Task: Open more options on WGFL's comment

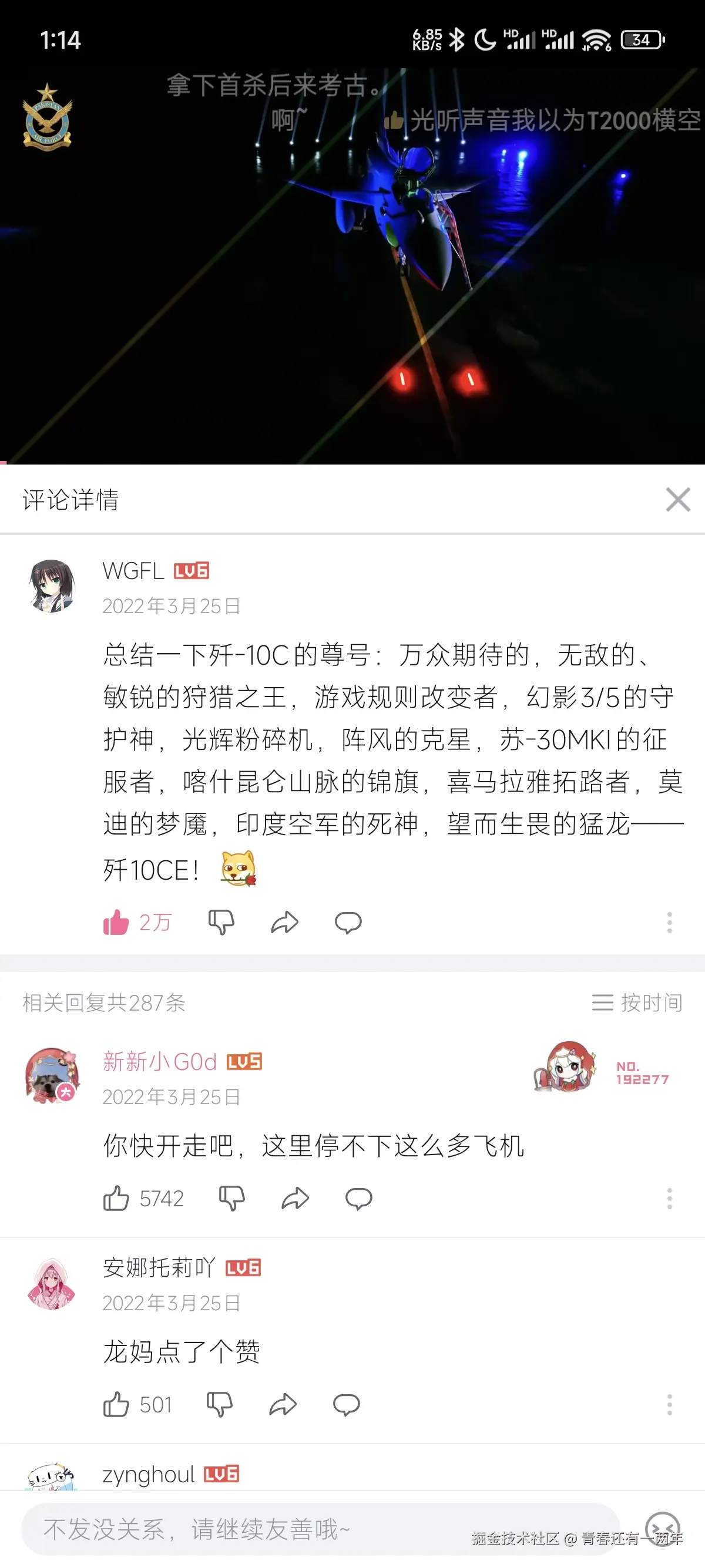Action: [669, 923]
